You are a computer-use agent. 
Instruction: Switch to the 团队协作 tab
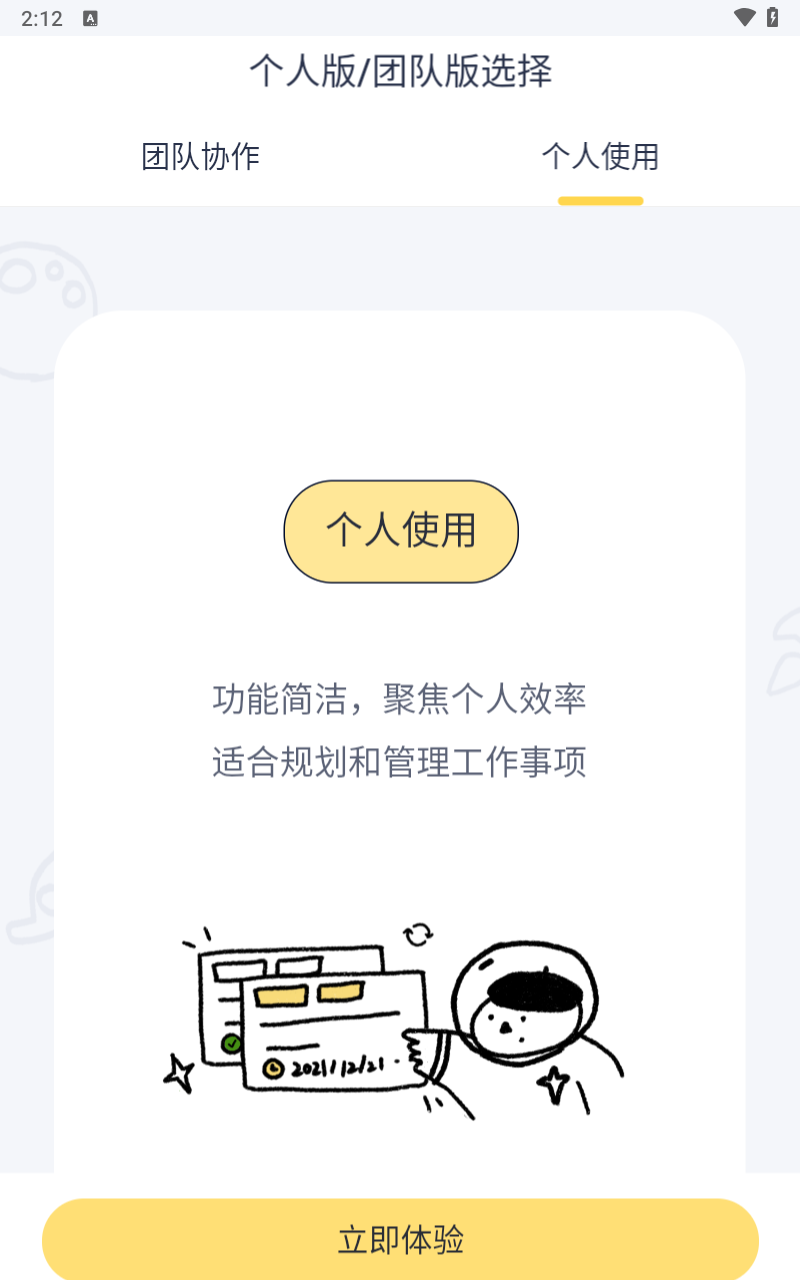coord(200,157)
